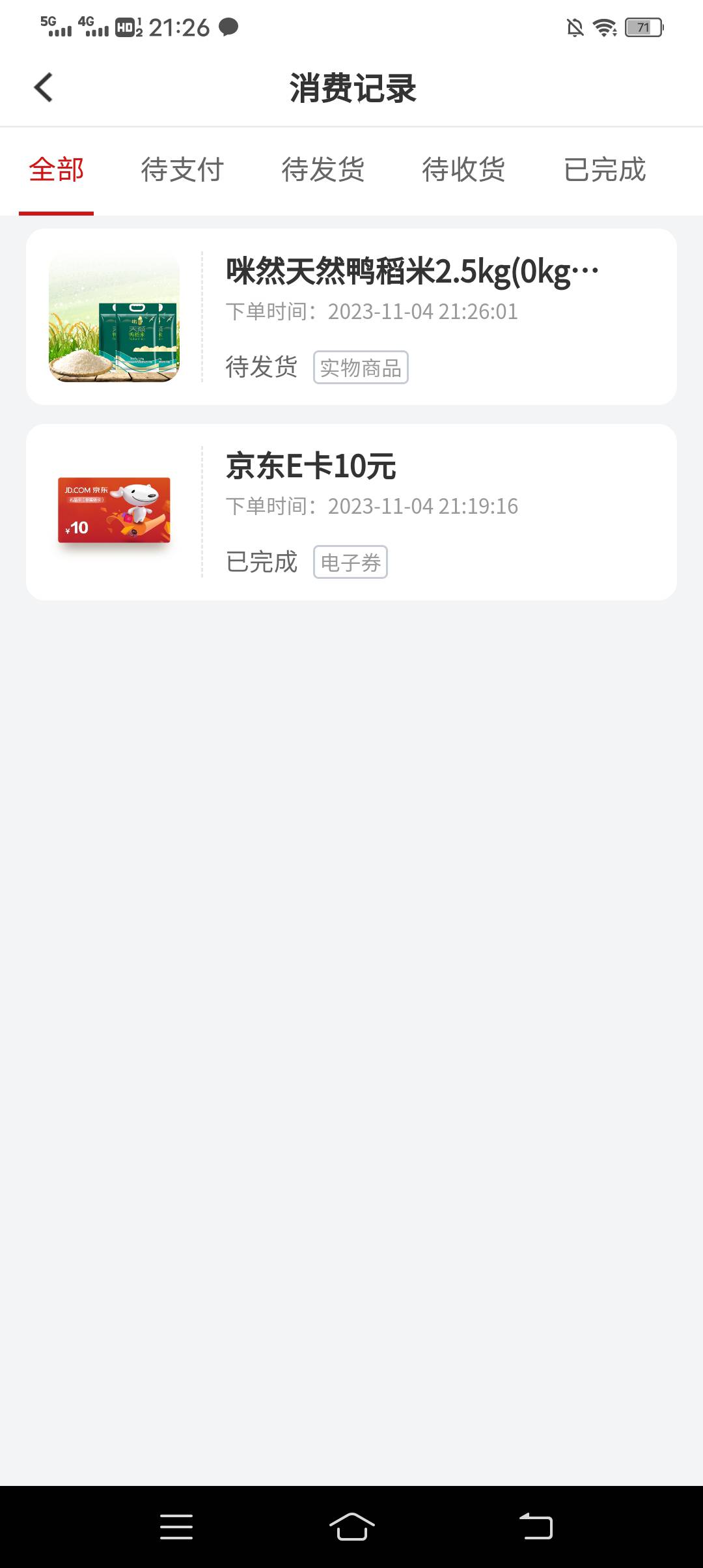Switch to the 待支付 tab

[x=182, y=170]
